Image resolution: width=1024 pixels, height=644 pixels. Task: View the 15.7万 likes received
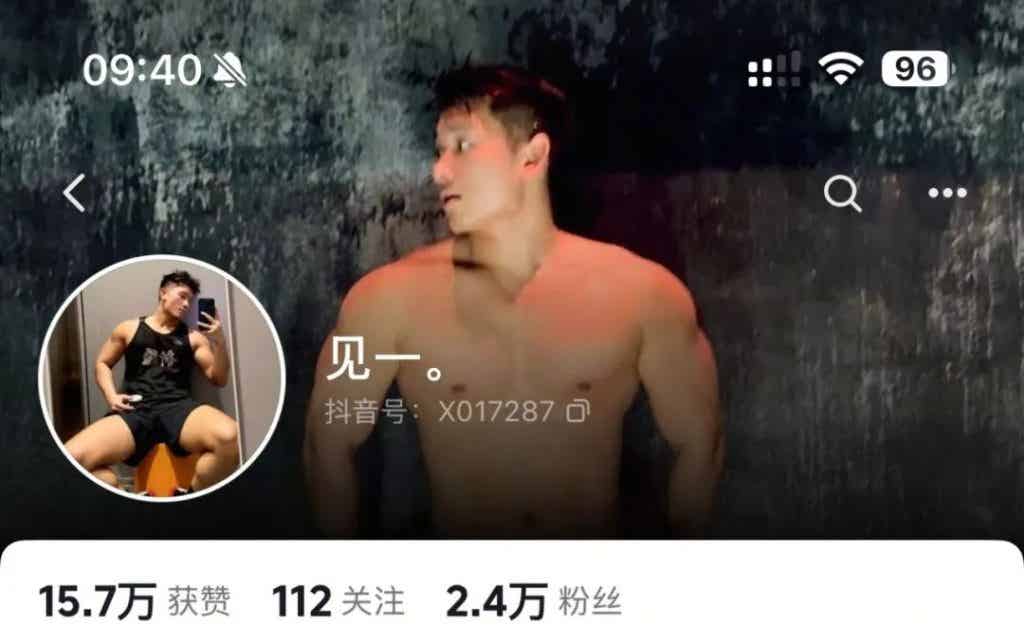tap(134, 602)
